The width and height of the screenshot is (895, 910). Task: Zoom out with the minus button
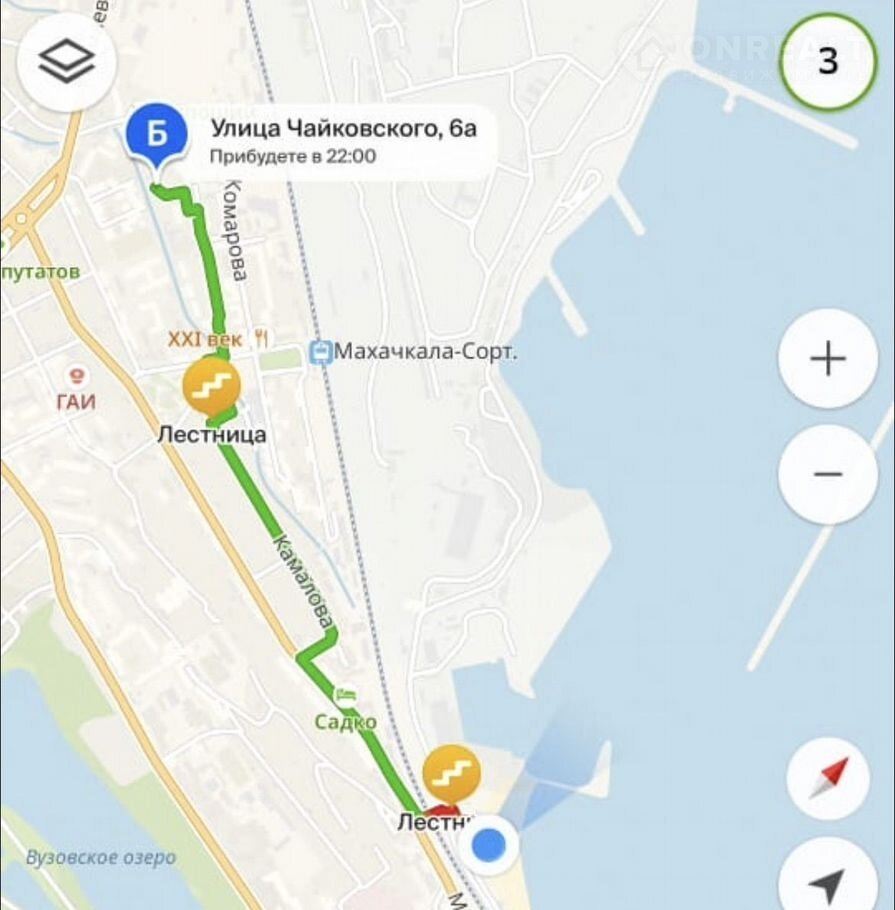tap(827, 474)
